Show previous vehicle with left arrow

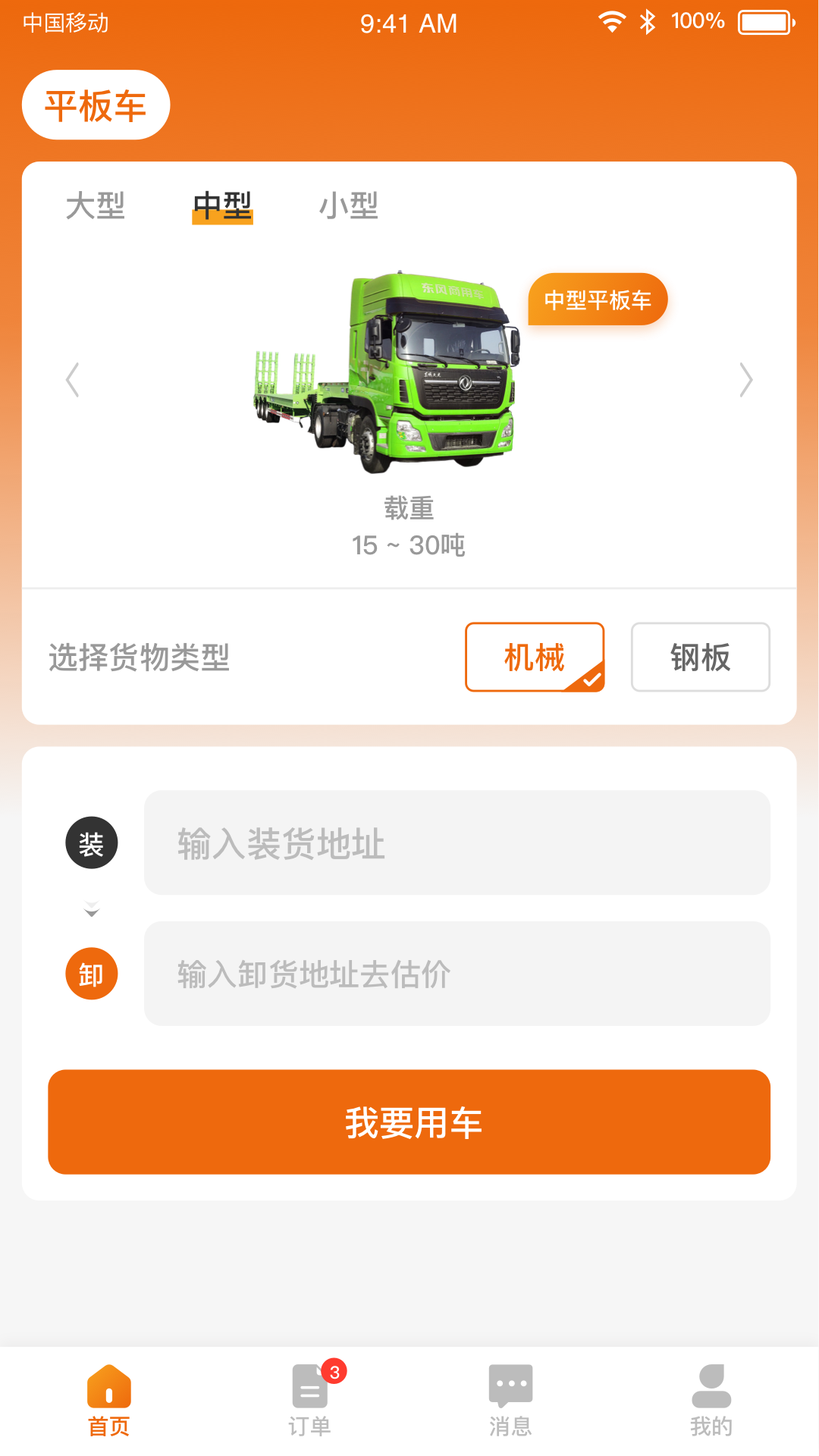(x=73, y=380)
